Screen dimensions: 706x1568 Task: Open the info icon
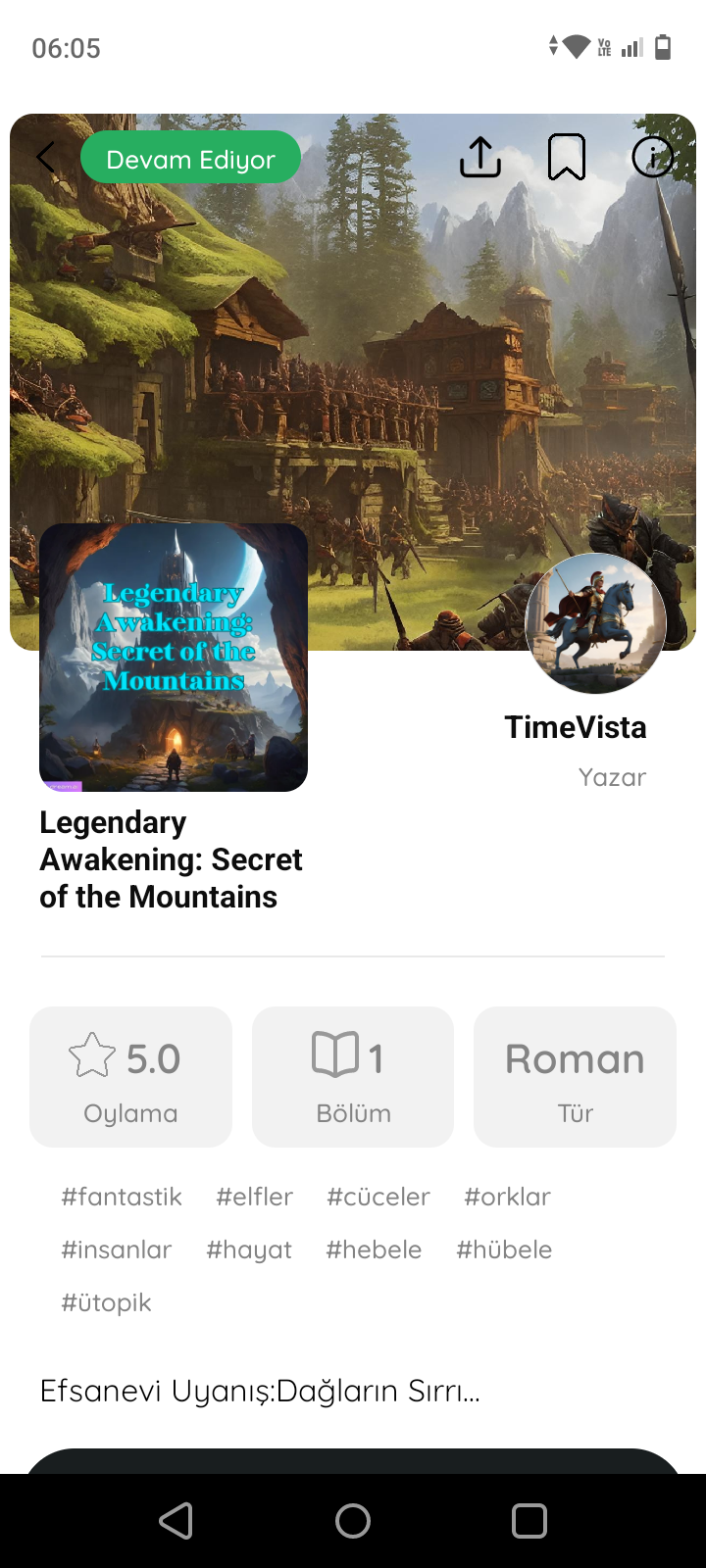click(653, 157)
